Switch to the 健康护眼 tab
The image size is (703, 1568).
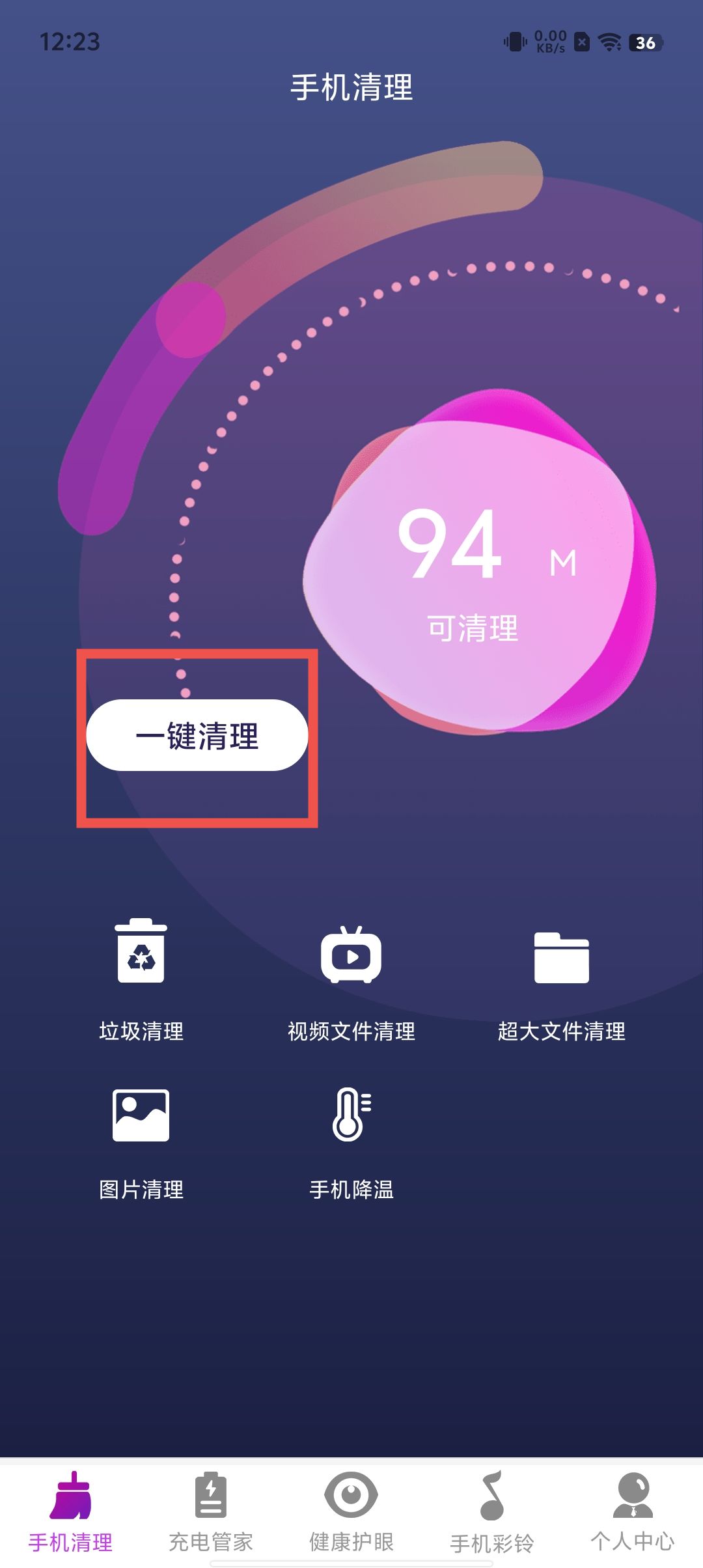point(351,1512)
